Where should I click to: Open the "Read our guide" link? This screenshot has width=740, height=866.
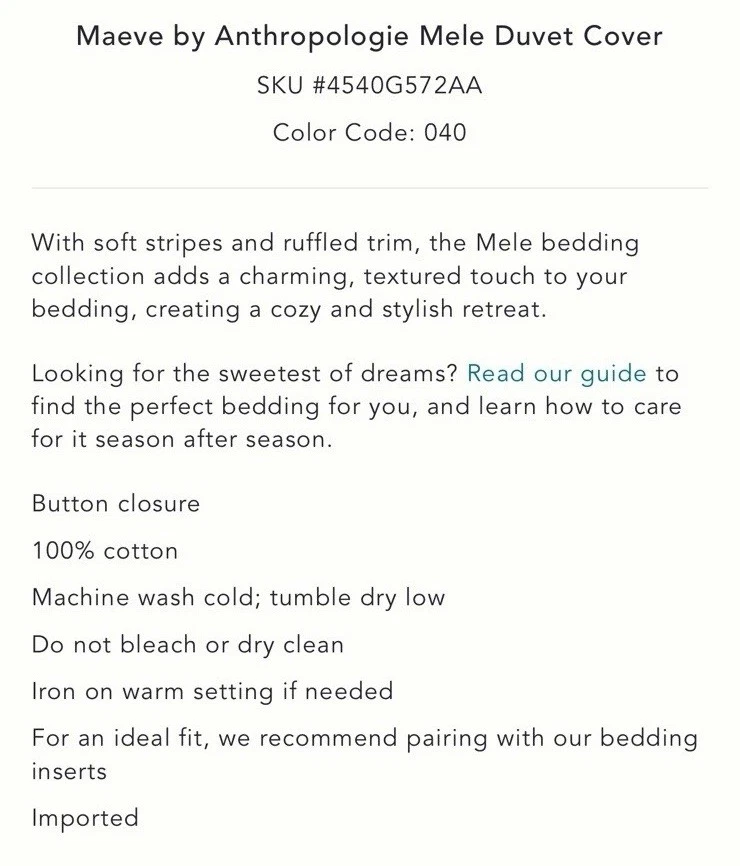(x=557, y=374)
